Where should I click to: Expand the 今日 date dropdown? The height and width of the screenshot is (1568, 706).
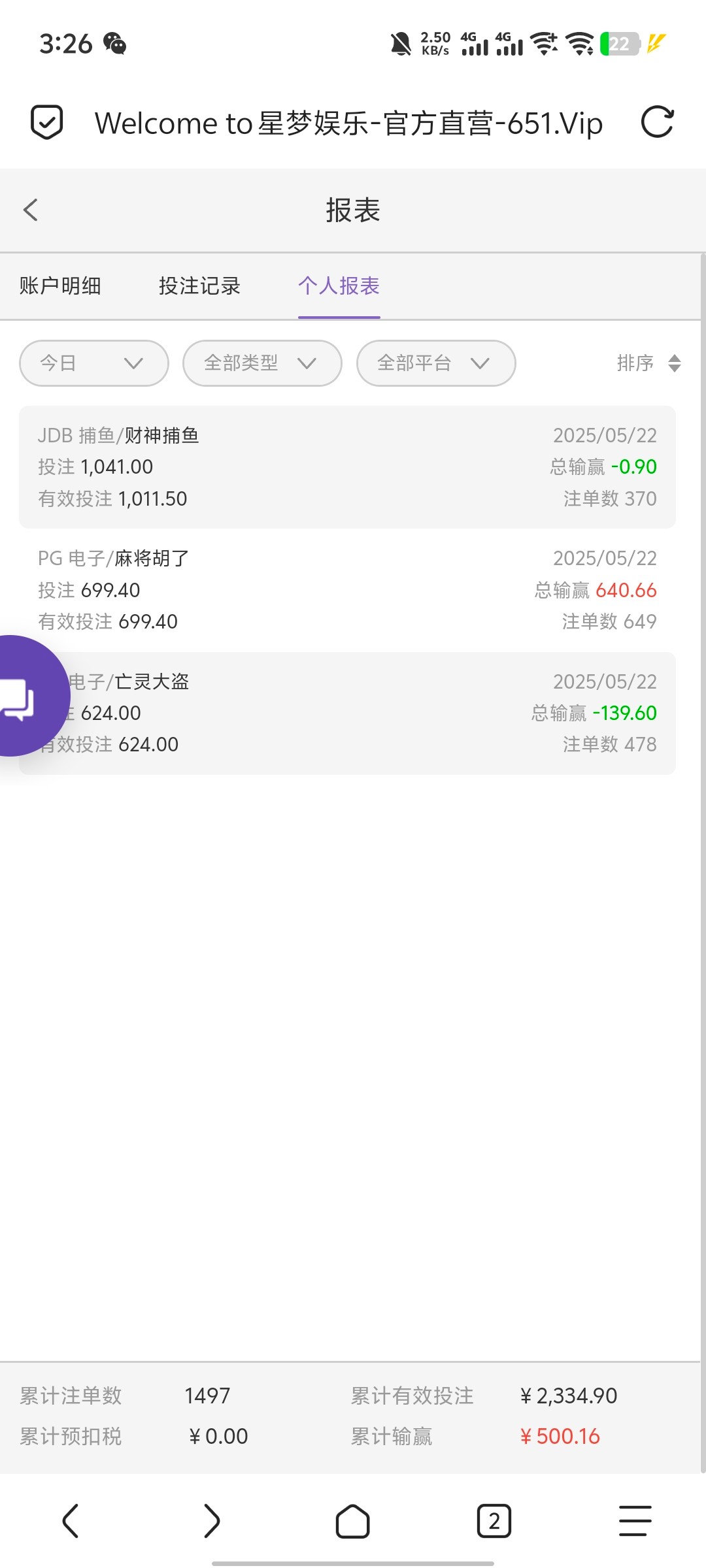(94, 363)
